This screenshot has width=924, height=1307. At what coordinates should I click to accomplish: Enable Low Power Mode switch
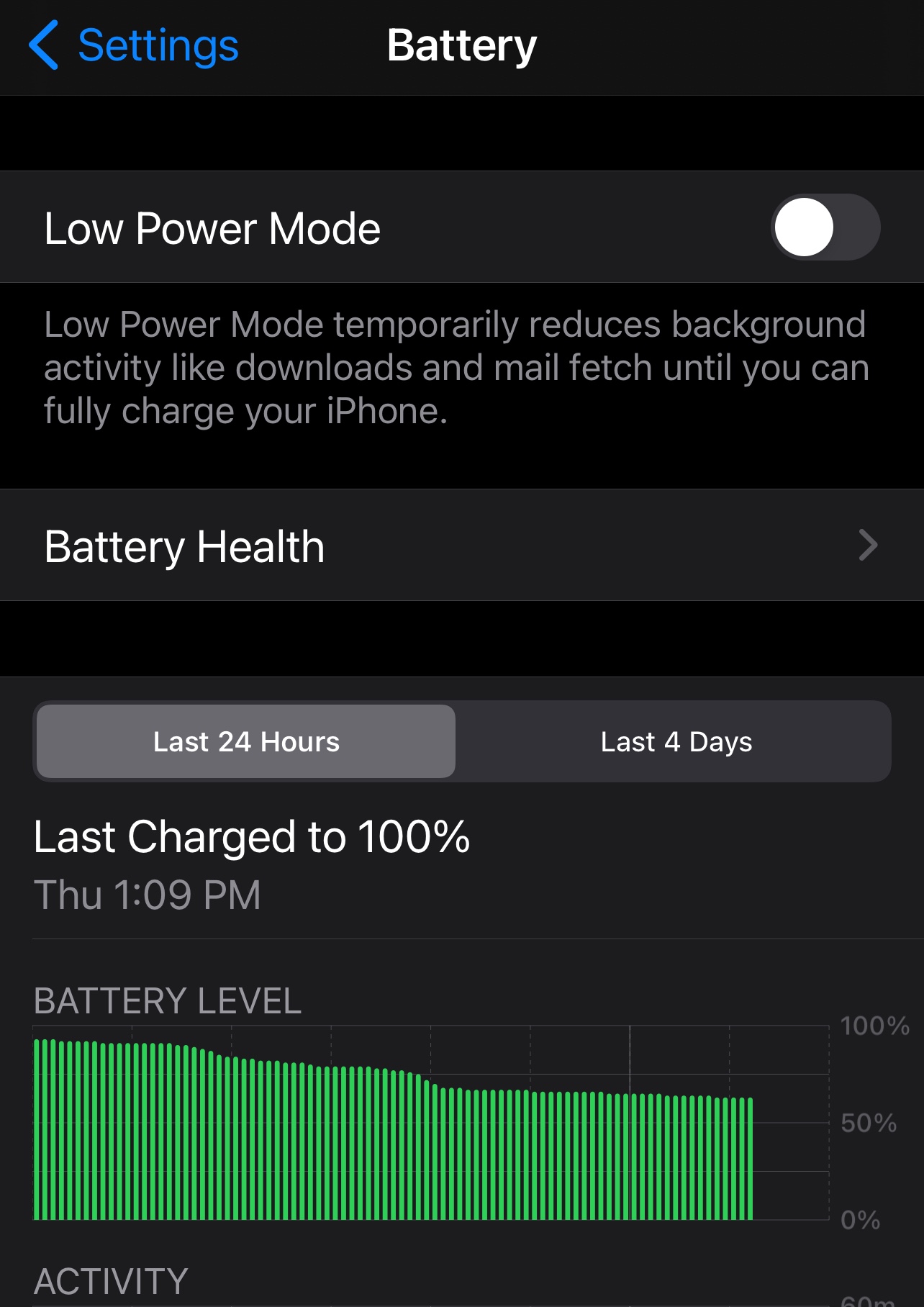825,227
